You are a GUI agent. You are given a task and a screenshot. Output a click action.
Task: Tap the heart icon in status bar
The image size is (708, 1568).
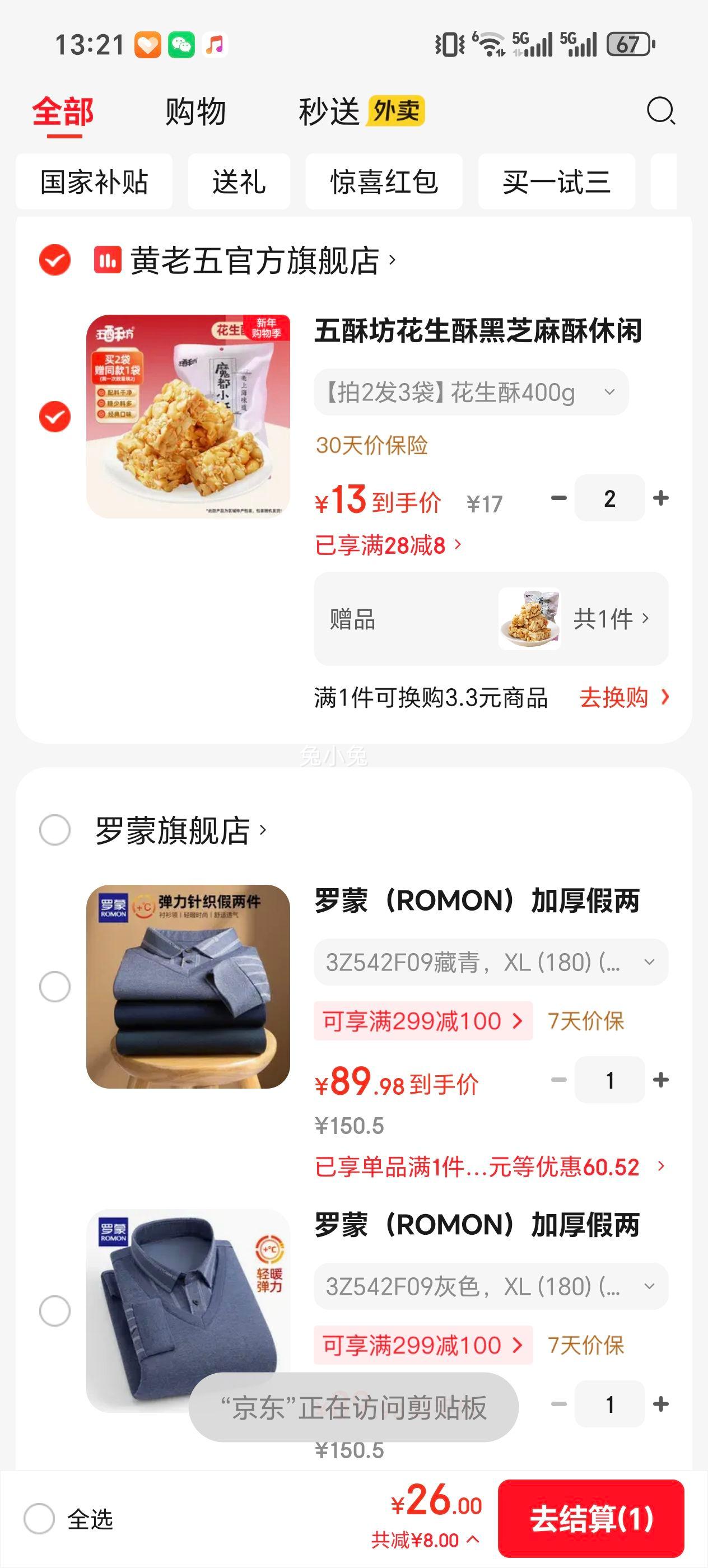pyautogui.click(x=148, y=43)
